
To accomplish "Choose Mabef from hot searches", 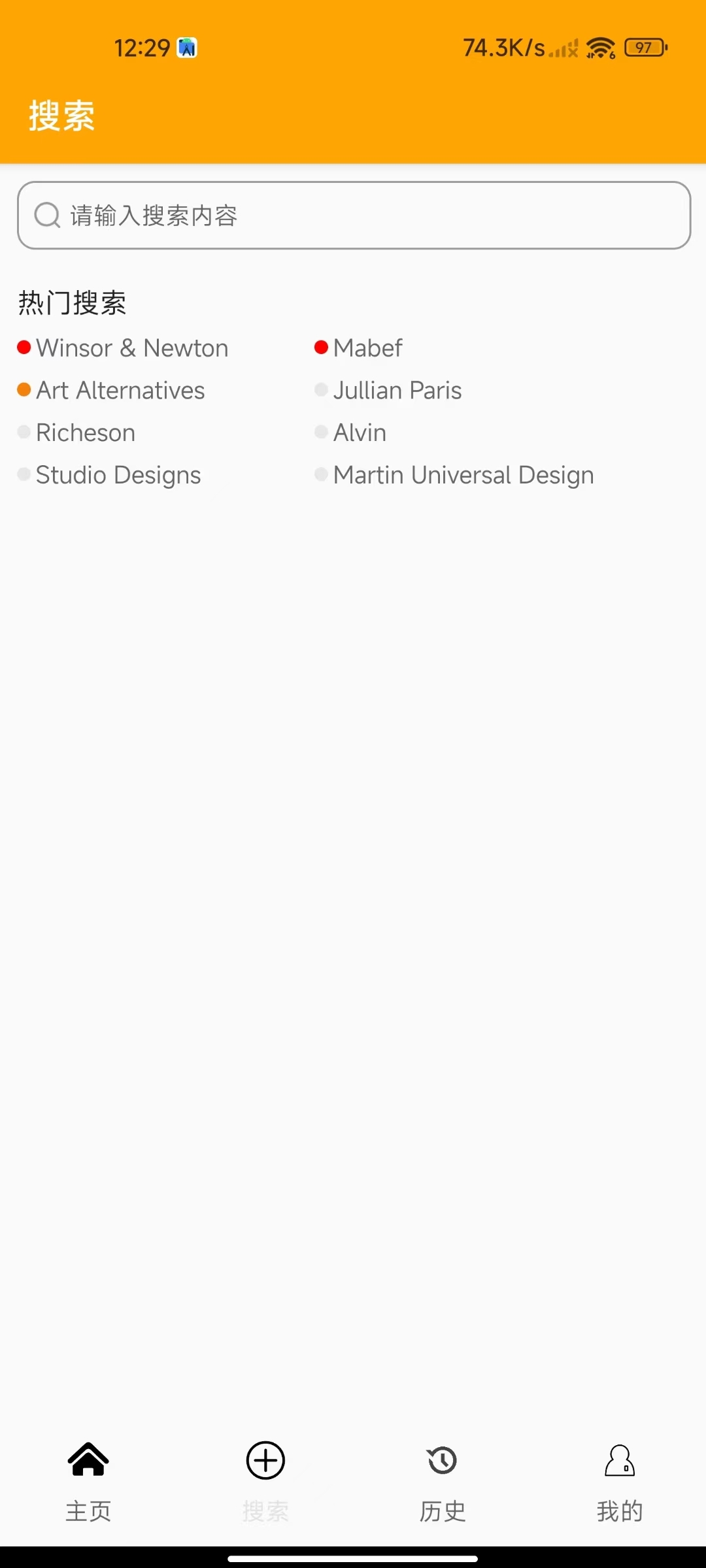I will pos(367,348).
